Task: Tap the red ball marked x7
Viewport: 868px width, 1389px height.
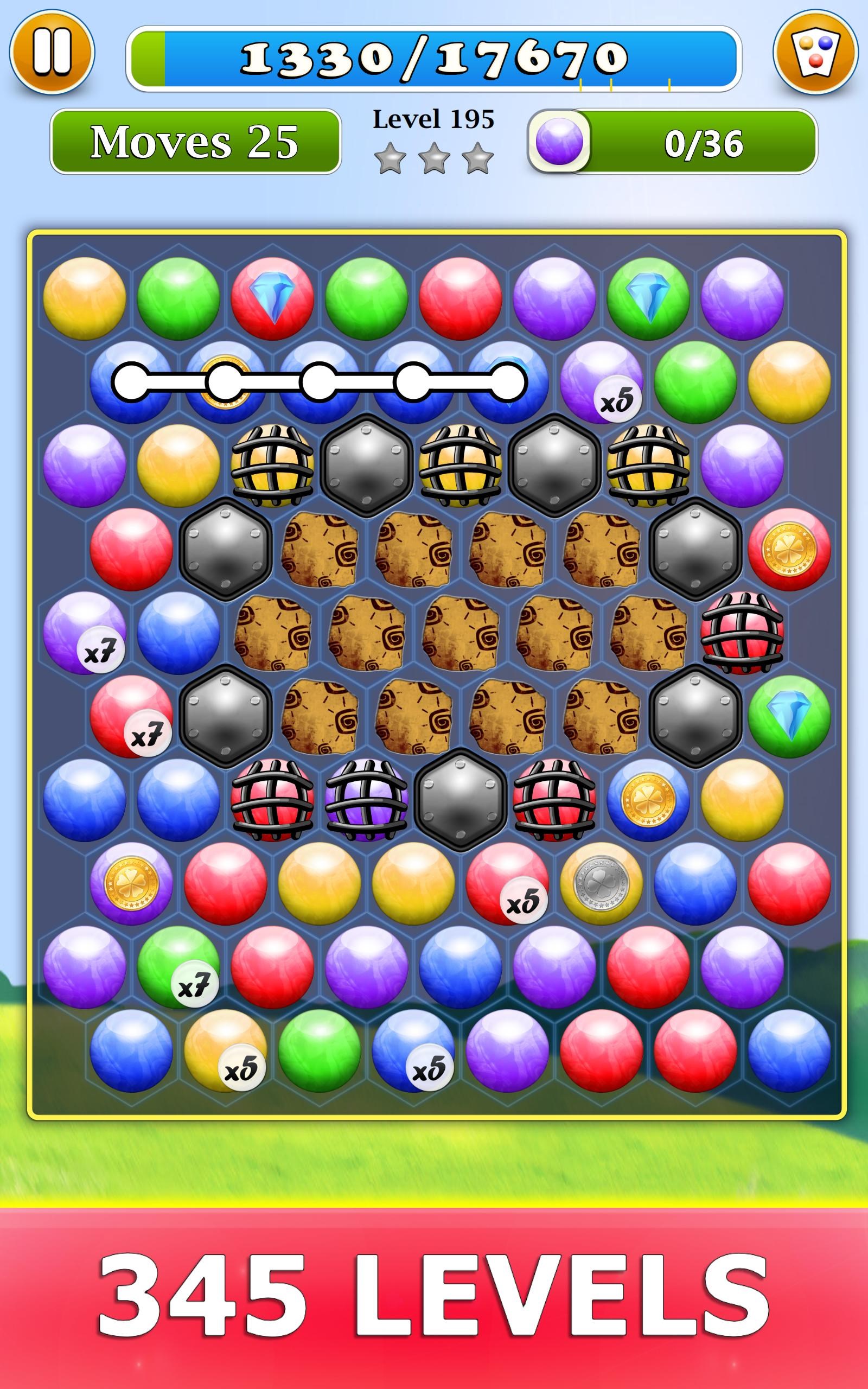Action: (x=131, y=717)
